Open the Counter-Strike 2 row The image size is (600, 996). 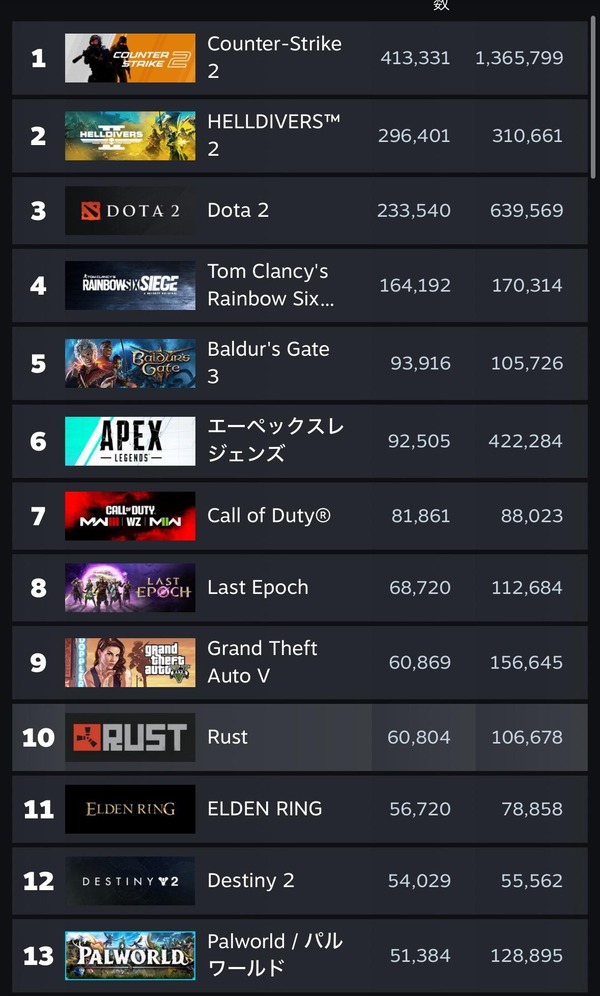[300, 58]
